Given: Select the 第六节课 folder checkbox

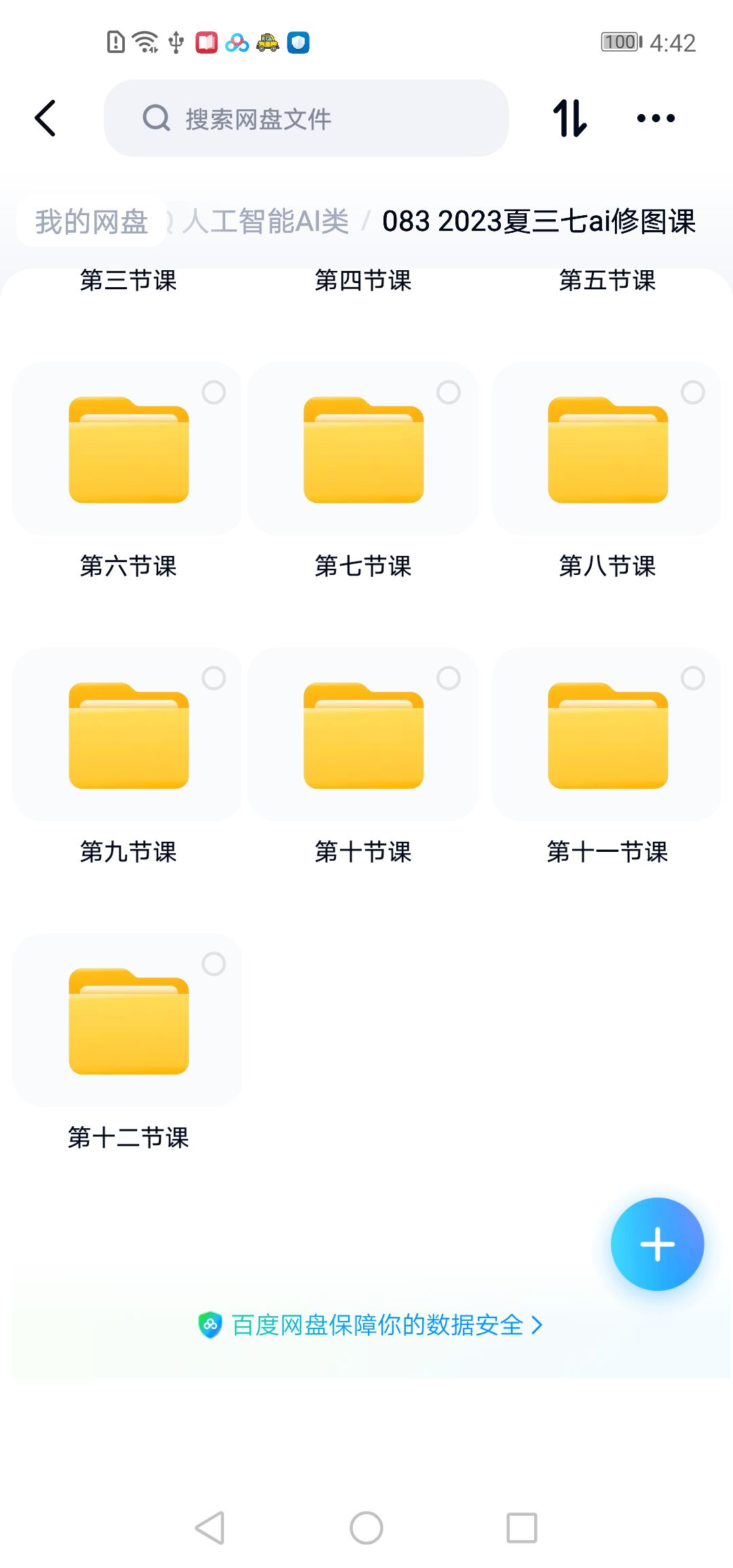Looking at the screenshot, I should (x=214, y=392).
